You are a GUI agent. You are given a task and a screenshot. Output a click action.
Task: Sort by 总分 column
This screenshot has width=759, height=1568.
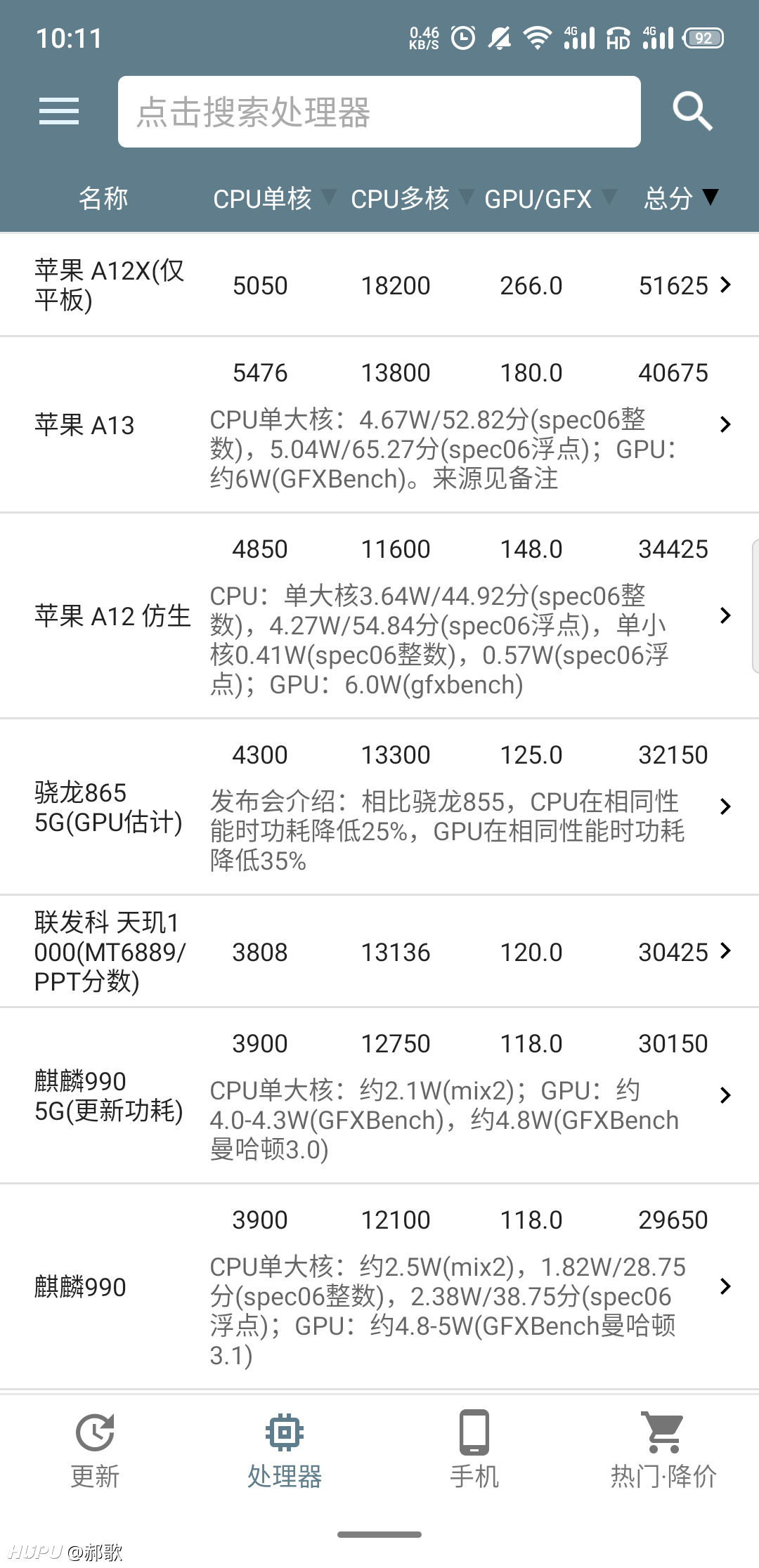click(681, 199)
